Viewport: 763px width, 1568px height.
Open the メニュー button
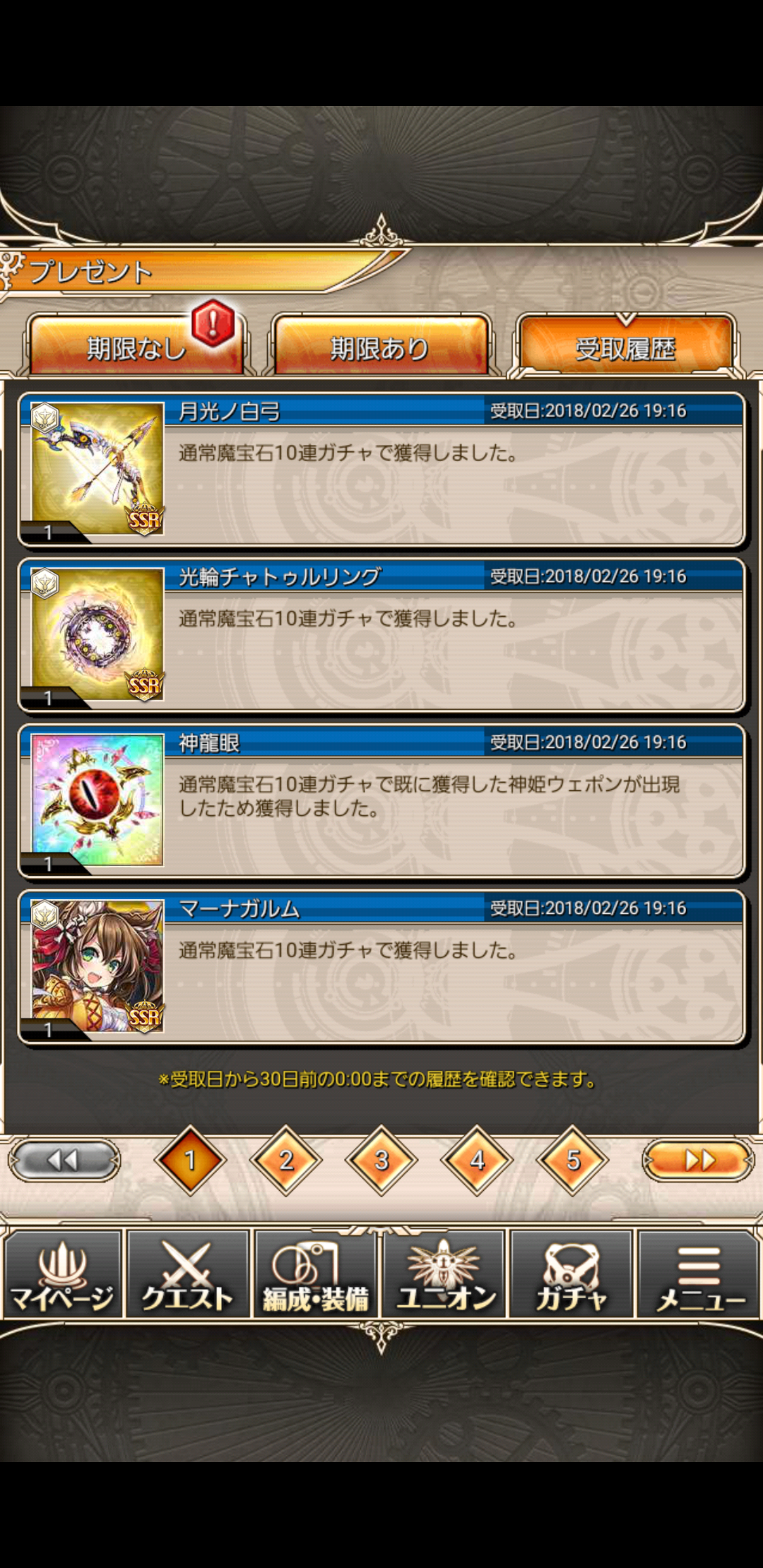(x=698, y=1275)
